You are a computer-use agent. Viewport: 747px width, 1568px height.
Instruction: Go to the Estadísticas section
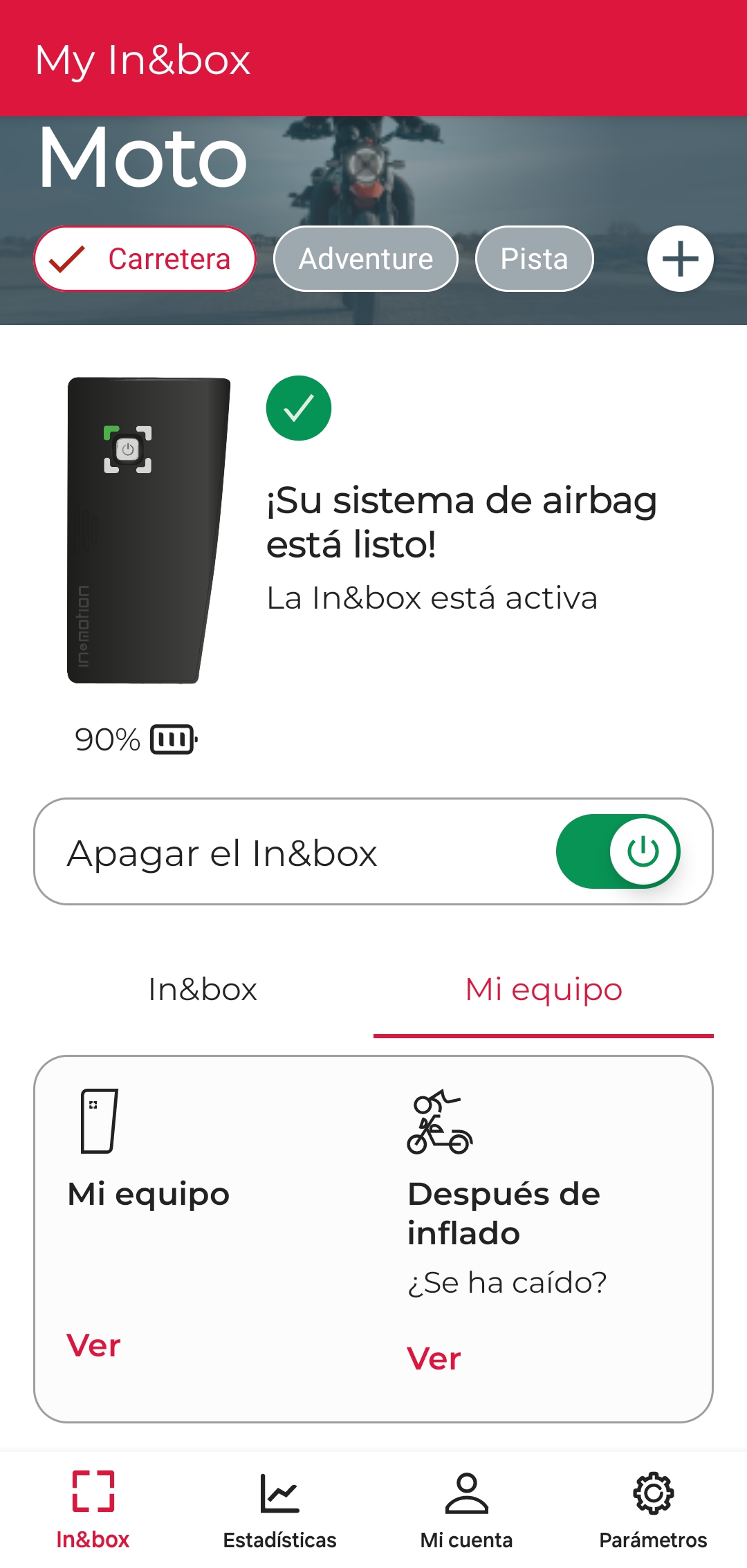[279, 1509]
